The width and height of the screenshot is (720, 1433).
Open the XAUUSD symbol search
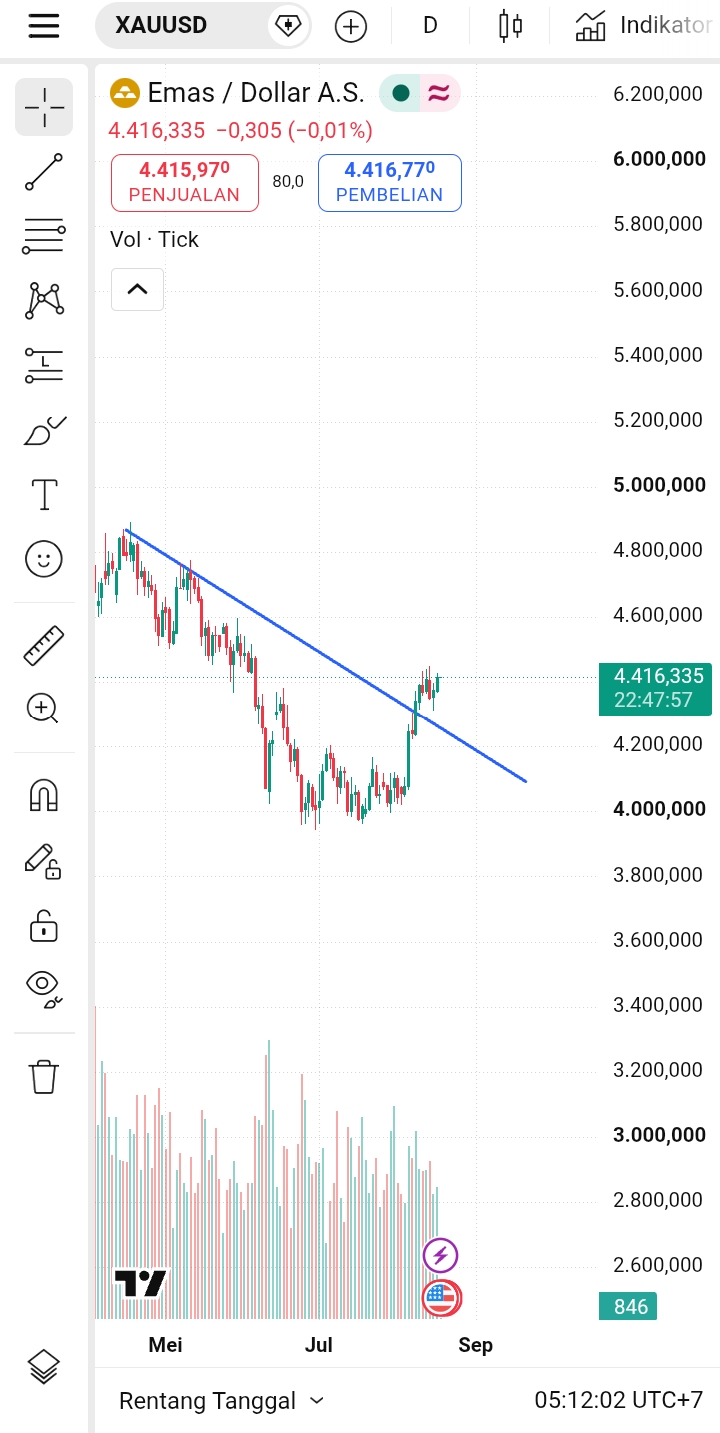pyautogui.click(x=161, y=26)
